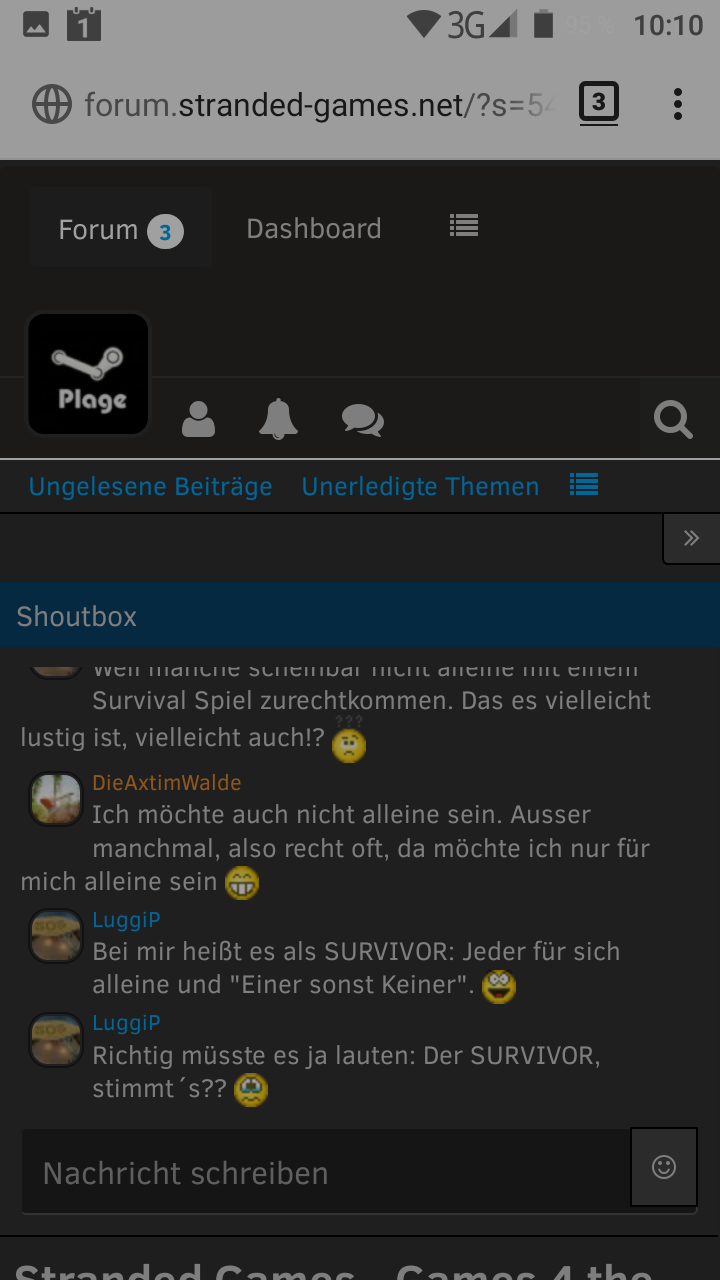Open the notifications bell
720x1280 pixels.
click(278, 420)
